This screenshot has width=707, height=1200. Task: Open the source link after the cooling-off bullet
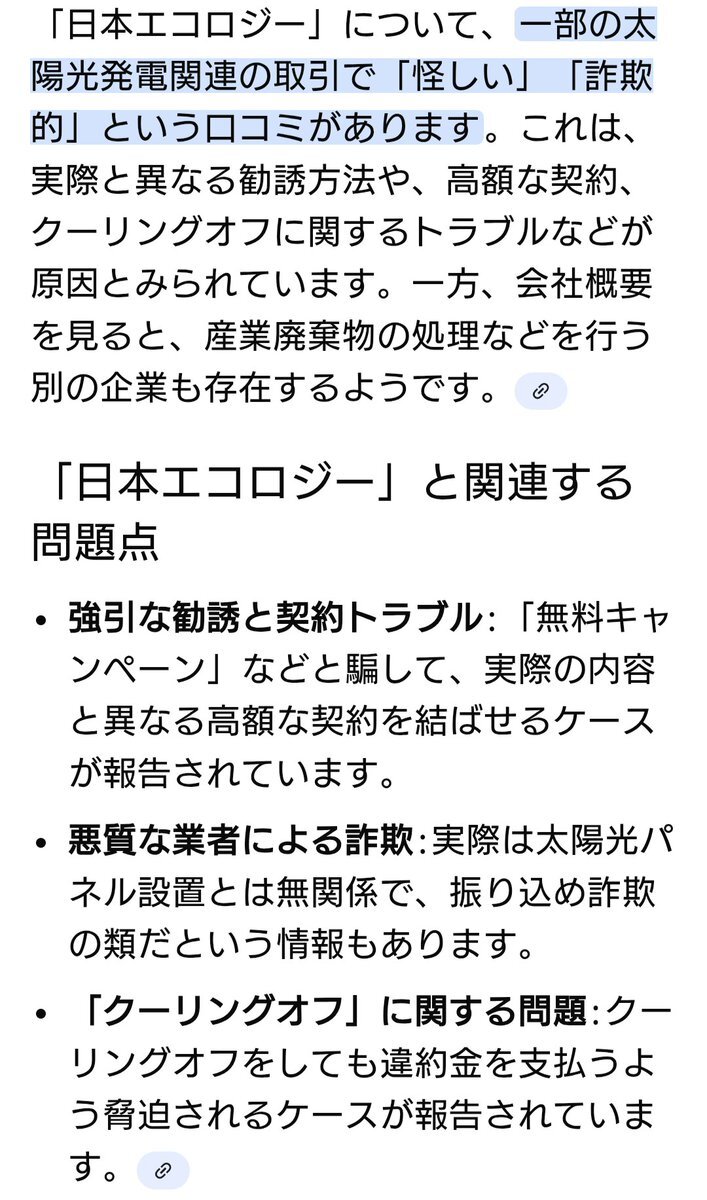(x=162, y=1170)
